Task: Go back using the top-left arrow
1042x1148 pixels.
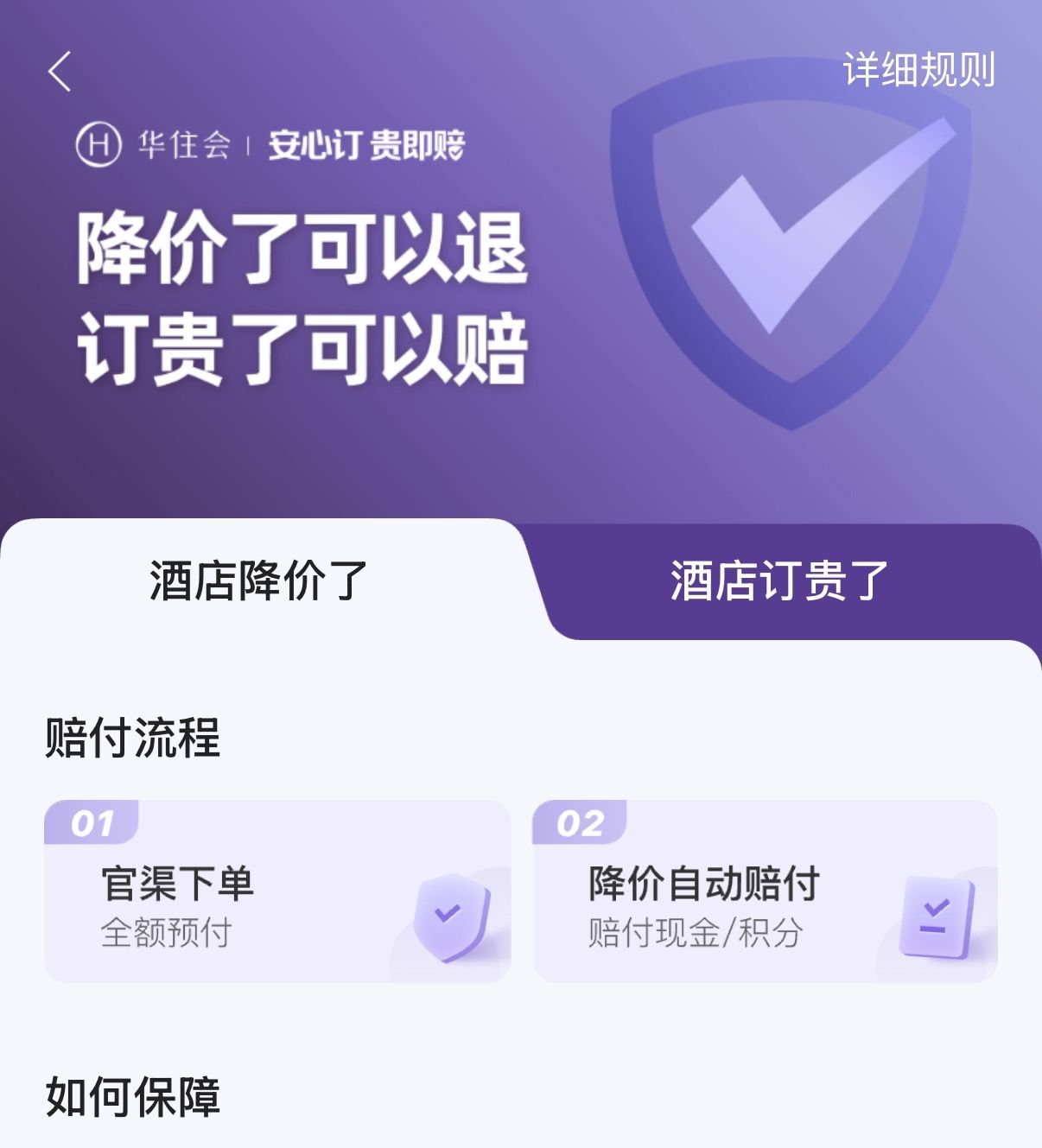Action: 60,71
